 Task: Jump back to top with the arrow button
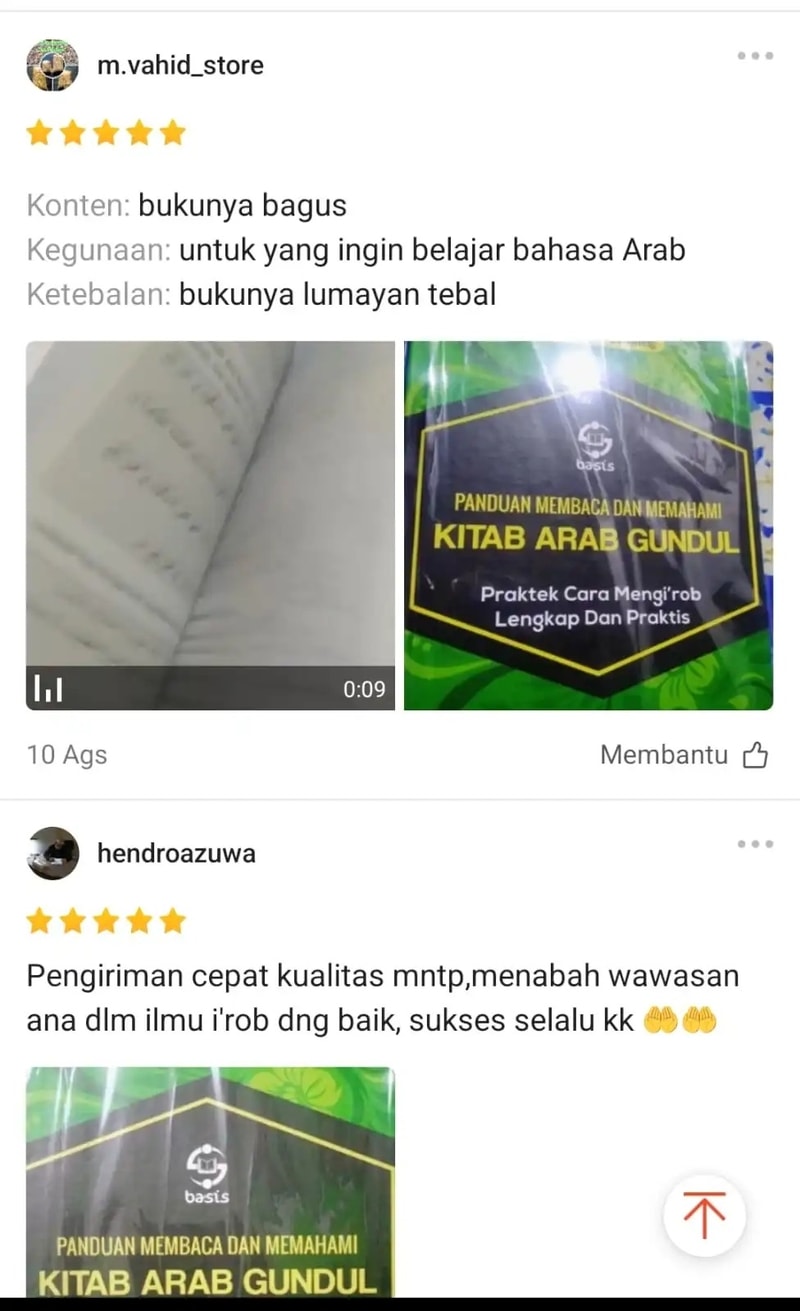(x=704, y=1215)
